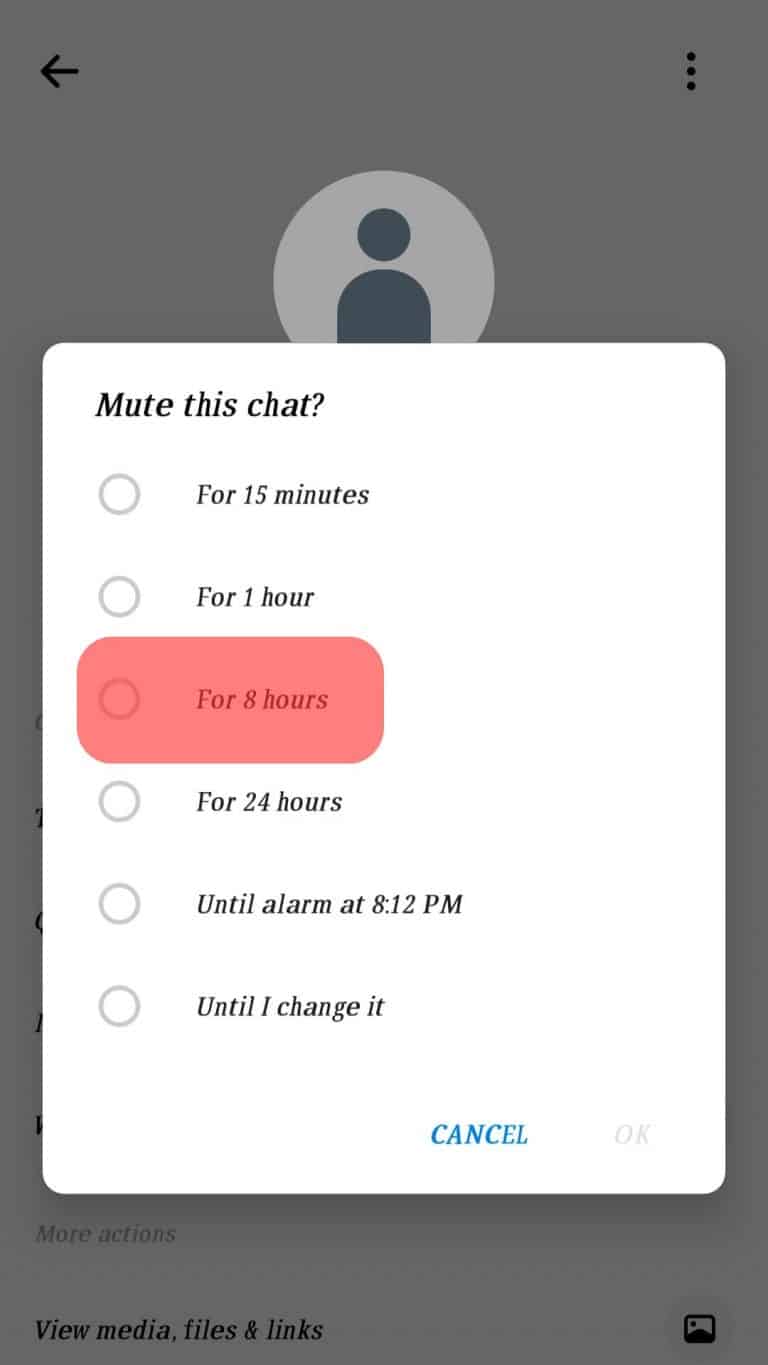Viewport: 768px width, 1365px height.
Task: Open the gallery icon beside View media
Action: click(700, 1329)
